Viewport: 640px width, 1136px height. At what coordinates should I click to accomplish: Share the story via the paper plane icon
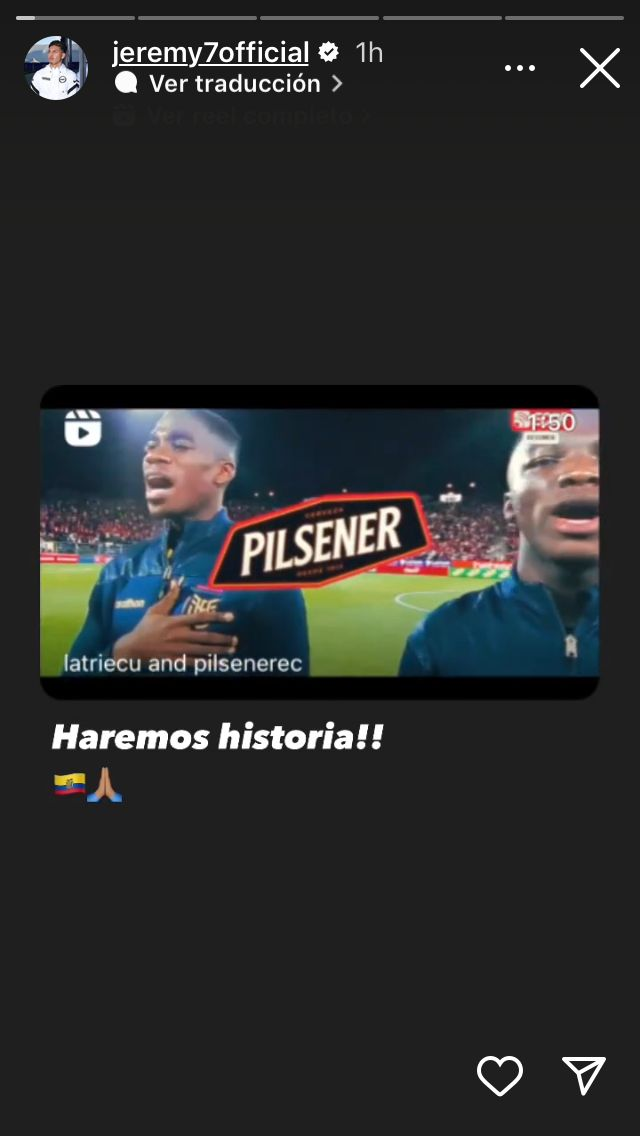point(583,1075)
